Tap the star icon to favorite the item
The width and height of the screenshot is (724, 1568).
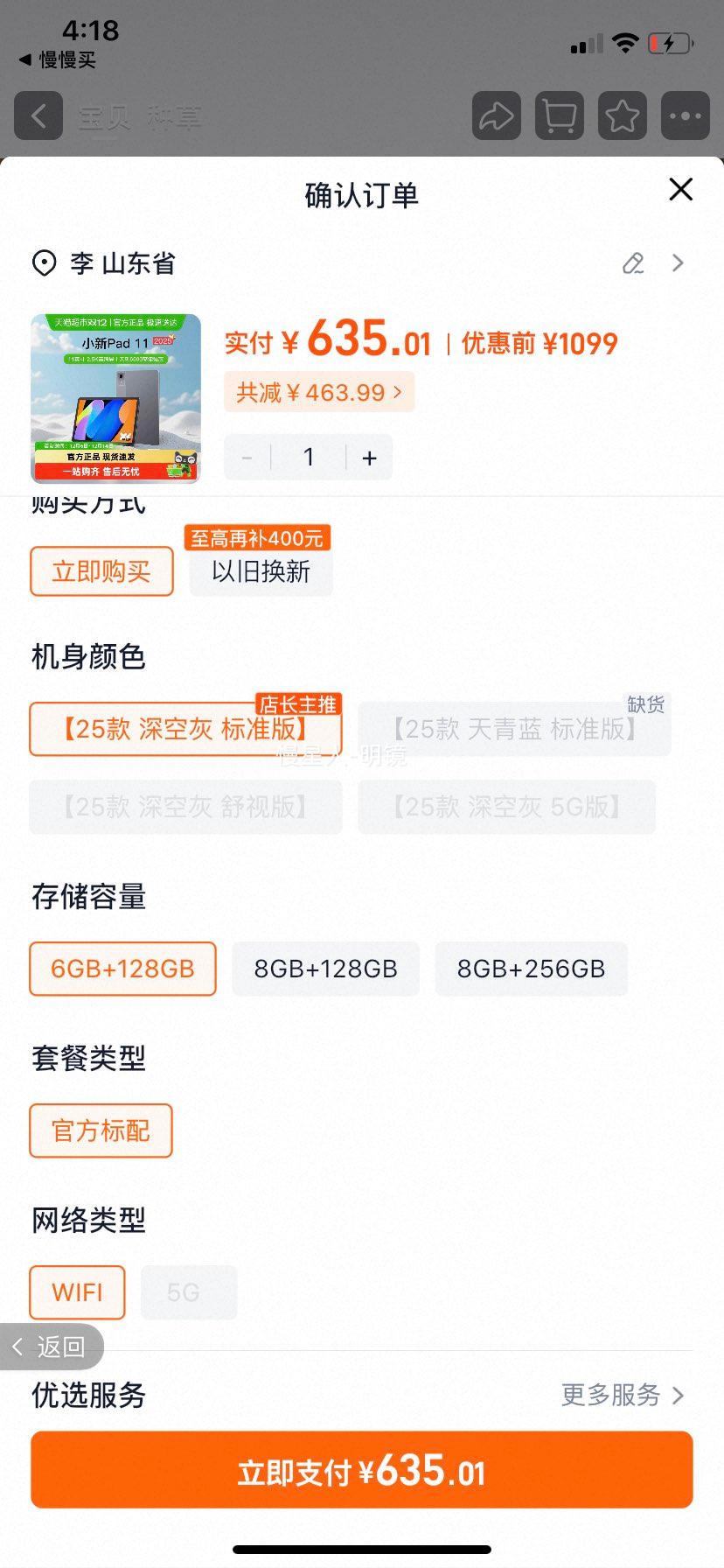622,115
